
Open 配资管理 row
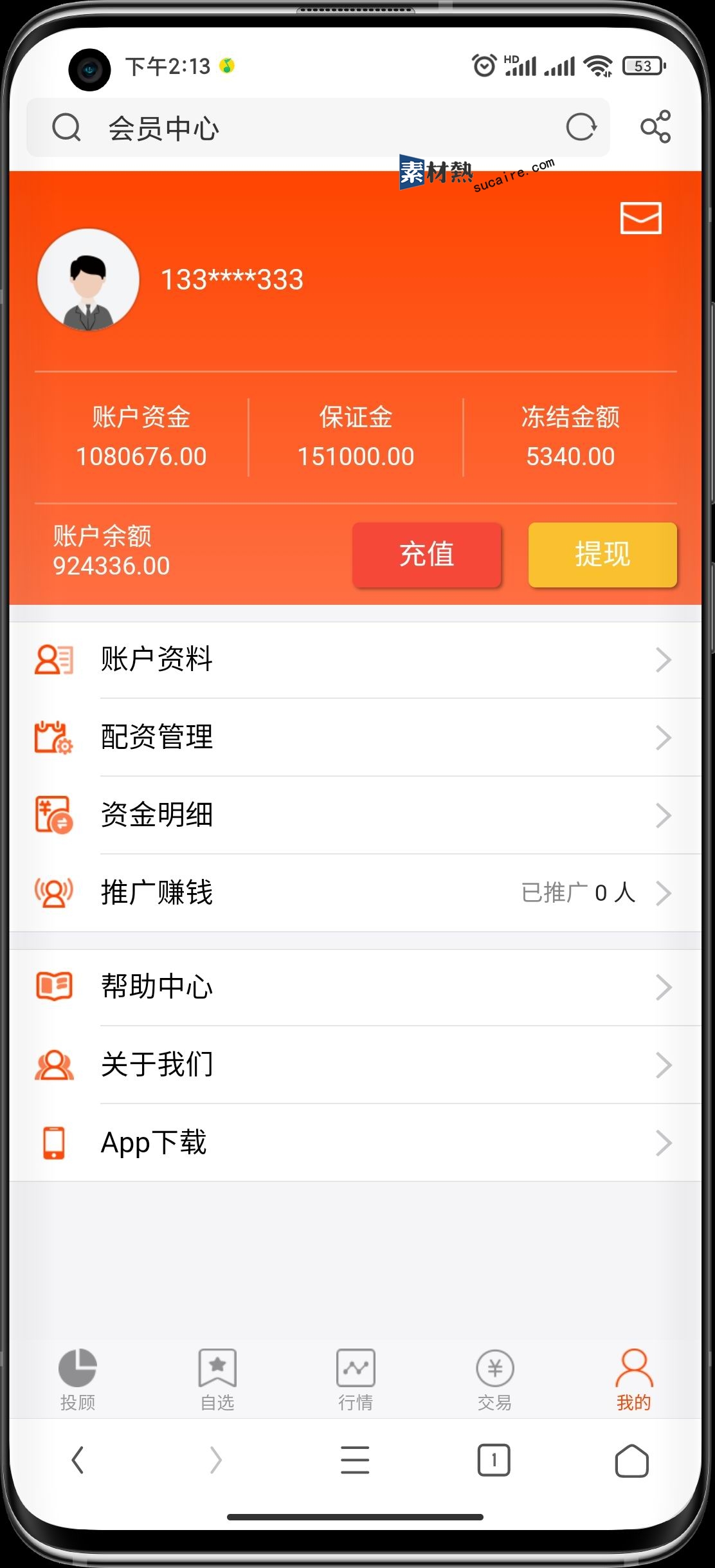click(355, 737)
